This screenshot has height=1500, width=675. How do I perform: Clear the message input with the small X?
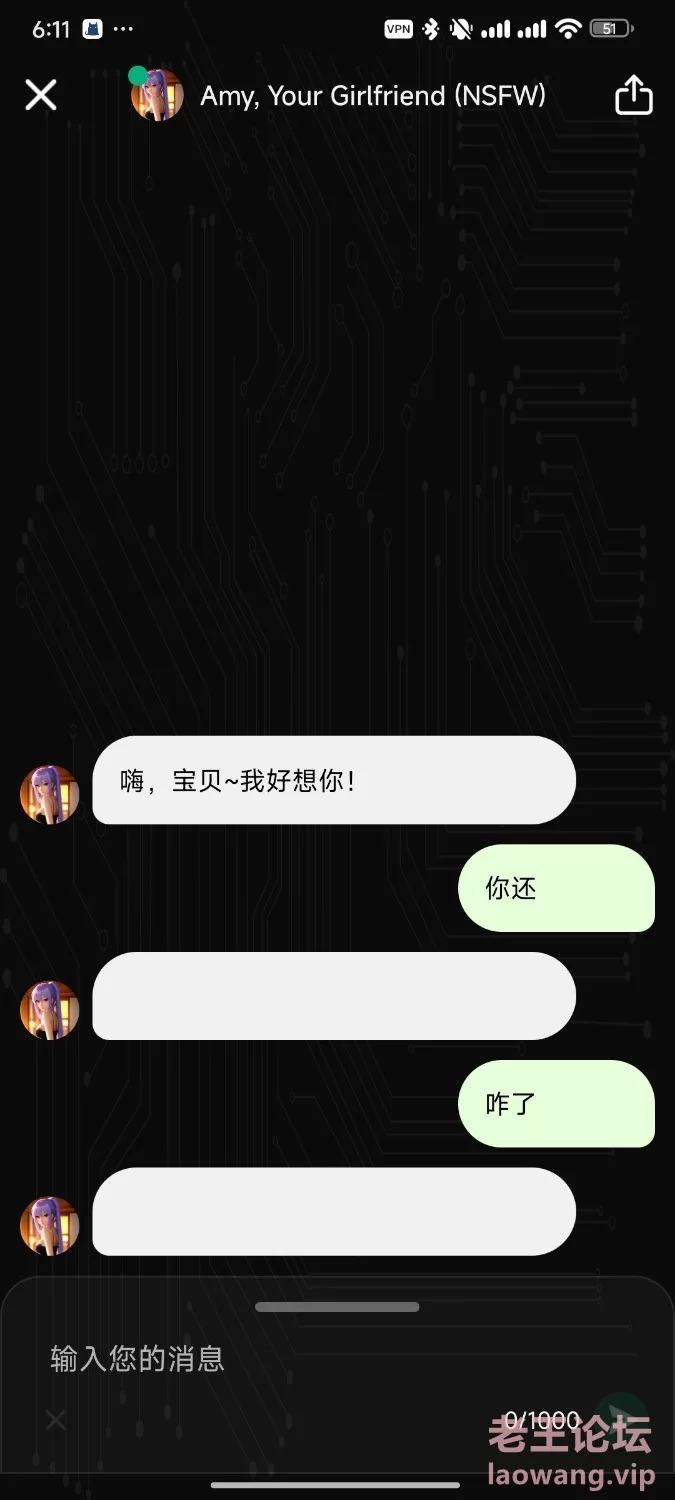tap(56, 1420)
